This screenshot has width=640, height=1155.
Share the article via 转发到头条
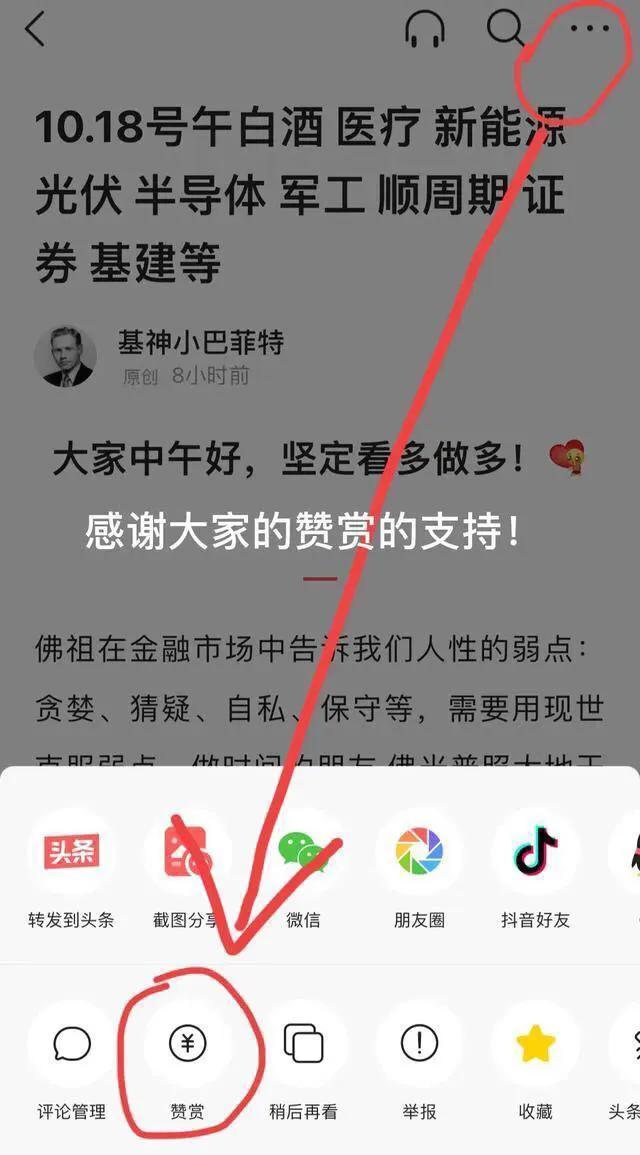tap(70, 853)
